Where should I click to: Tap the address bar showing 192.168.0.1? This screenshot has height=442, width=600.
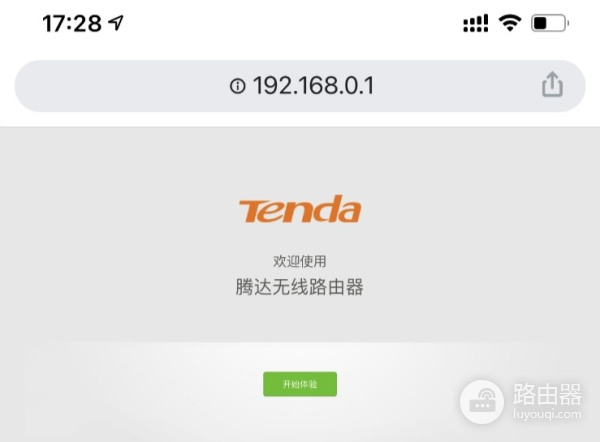point(312,86)
